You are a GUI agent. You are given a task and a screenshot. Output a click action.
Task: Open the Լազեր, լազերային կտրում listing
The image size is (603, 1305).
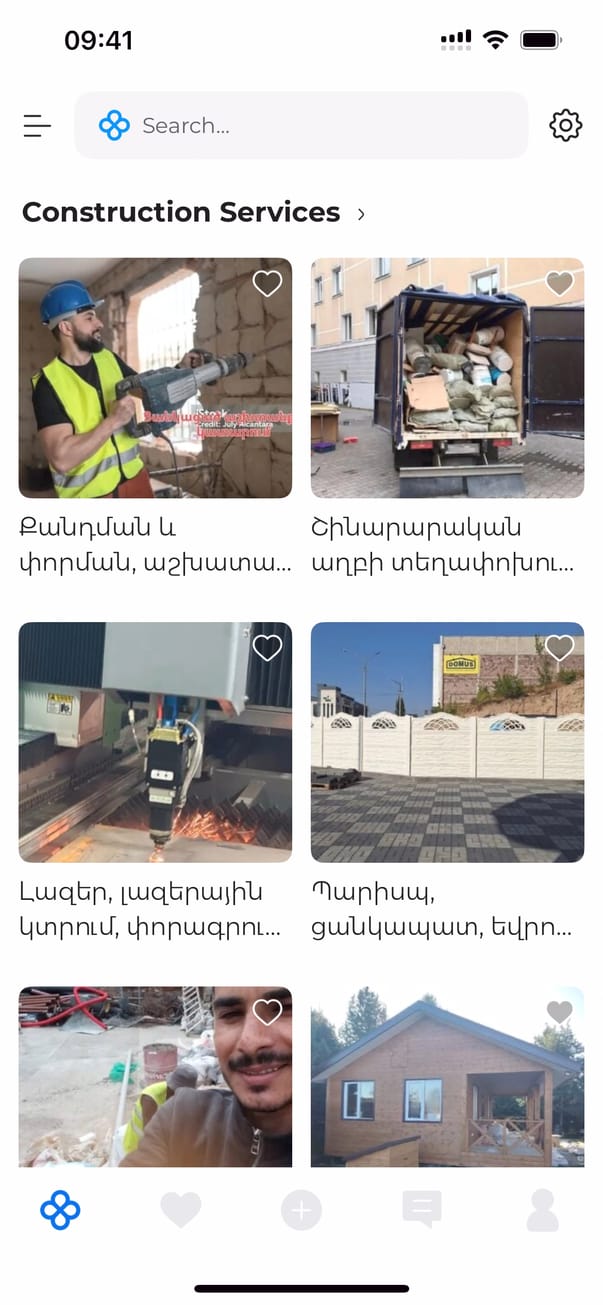(155, 744)
